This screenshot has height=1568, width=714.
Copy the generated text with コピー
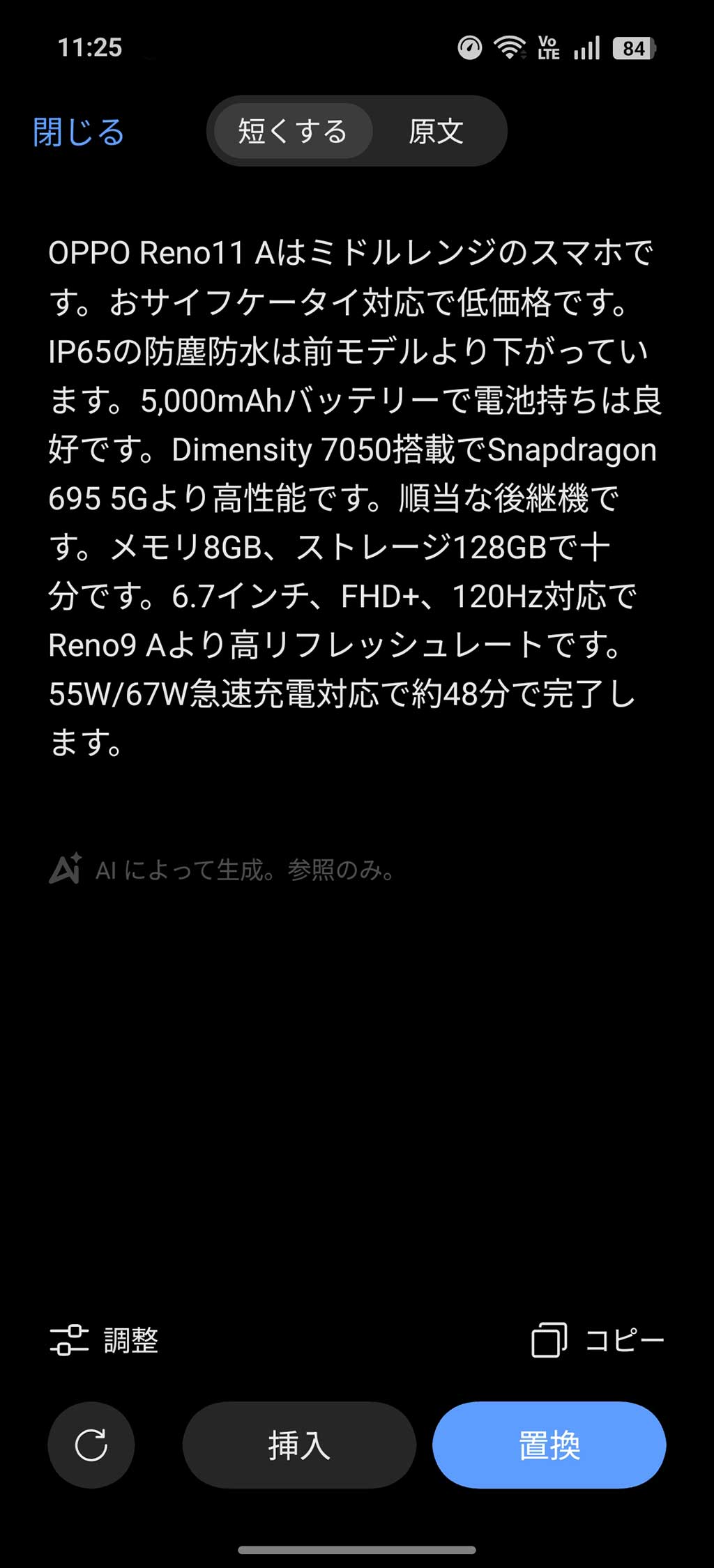point(598,1340)
